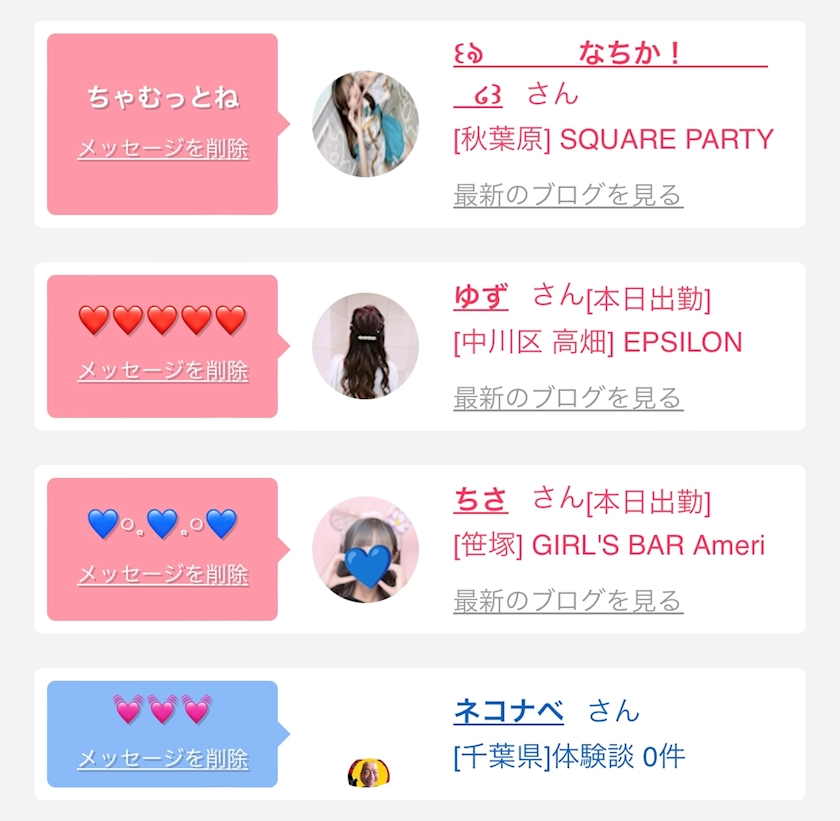Screen dimensions: 840x821
Task: Tap なちか's round profile photo
Action: (x=365, y=124)
